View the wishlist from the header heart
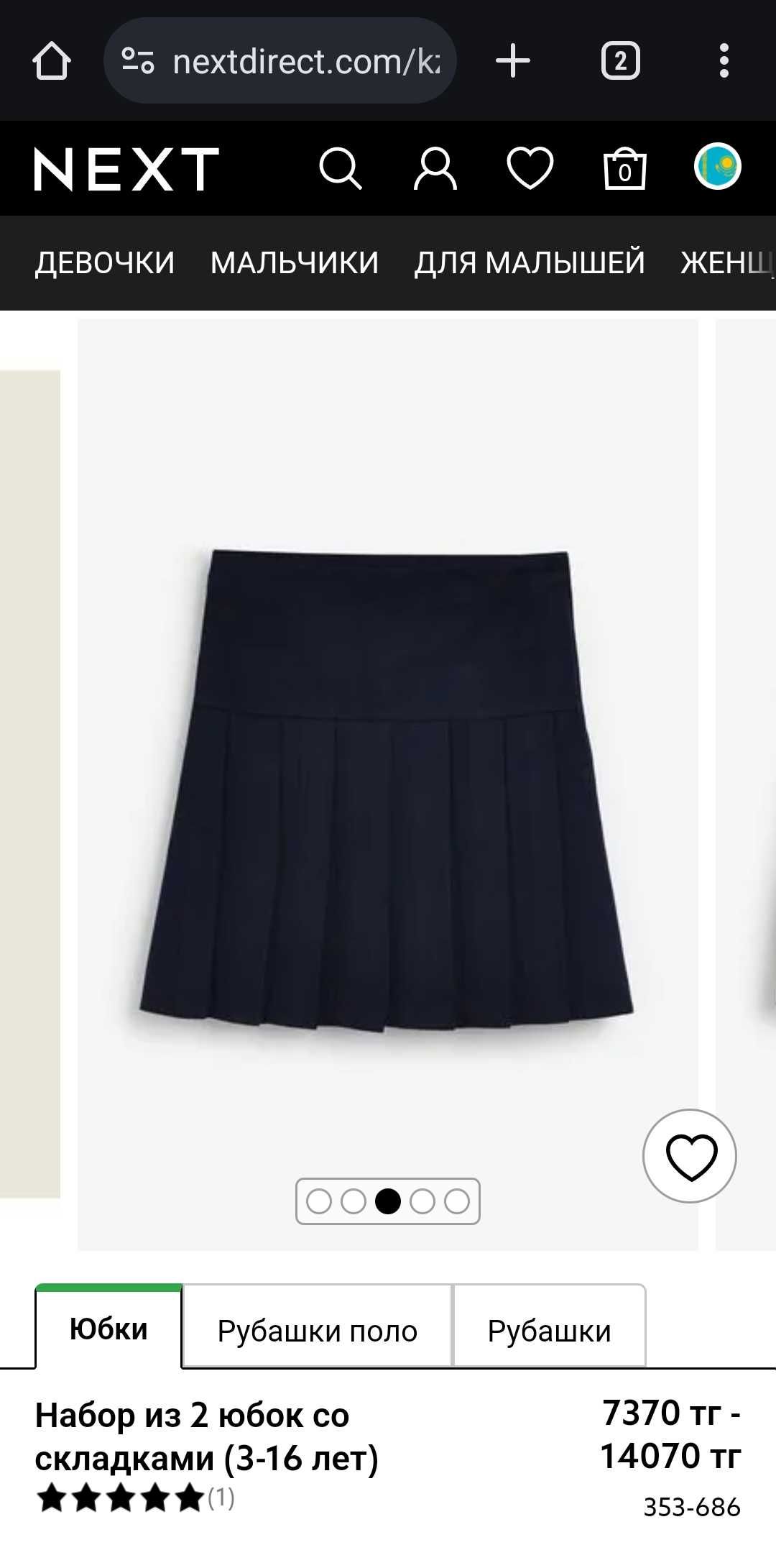Image resolution: width=776 pixels, height=1568 pixels. pos(530,169)
